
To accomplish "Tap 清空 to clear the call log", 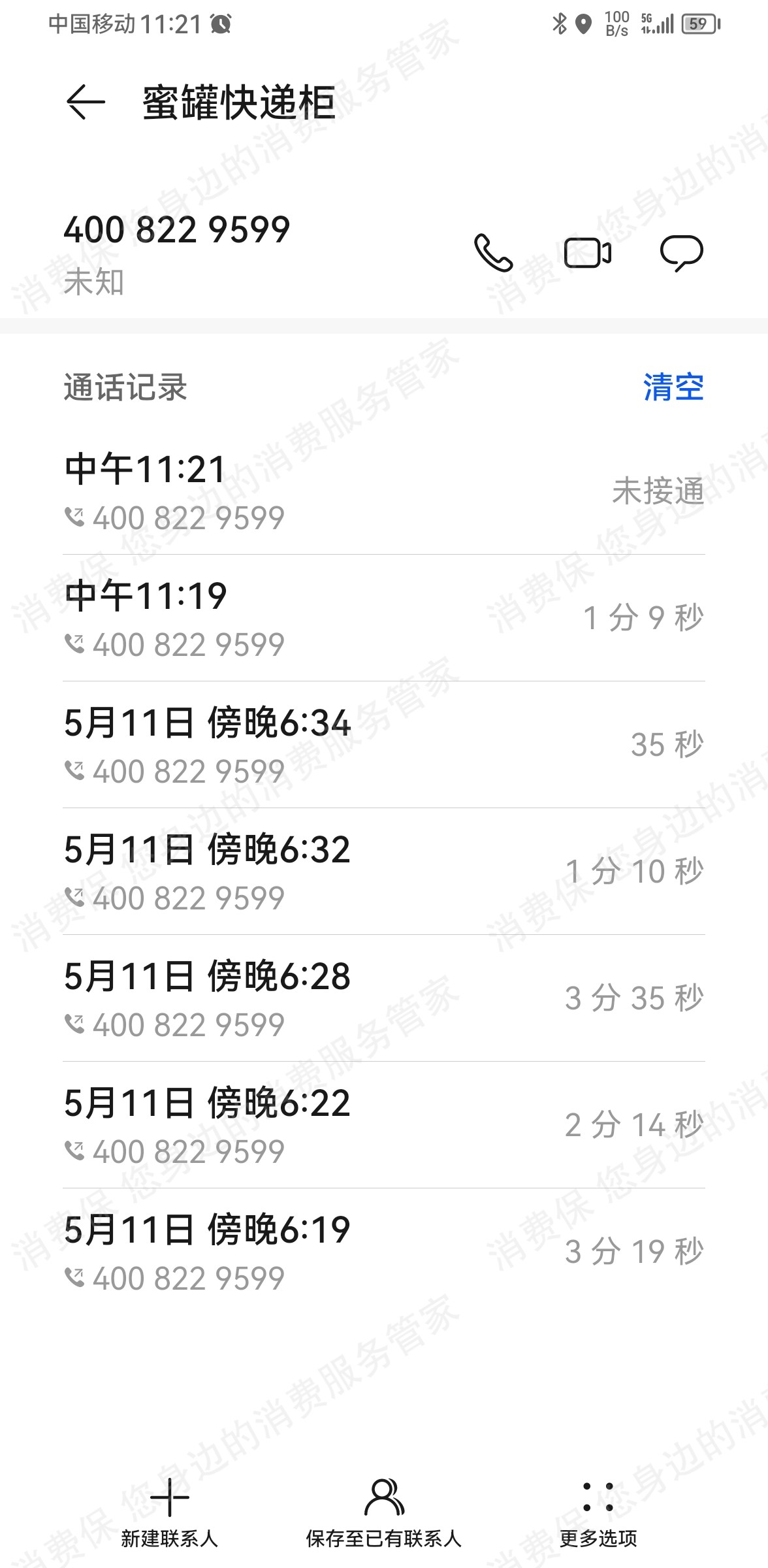I will pos(674,387).
